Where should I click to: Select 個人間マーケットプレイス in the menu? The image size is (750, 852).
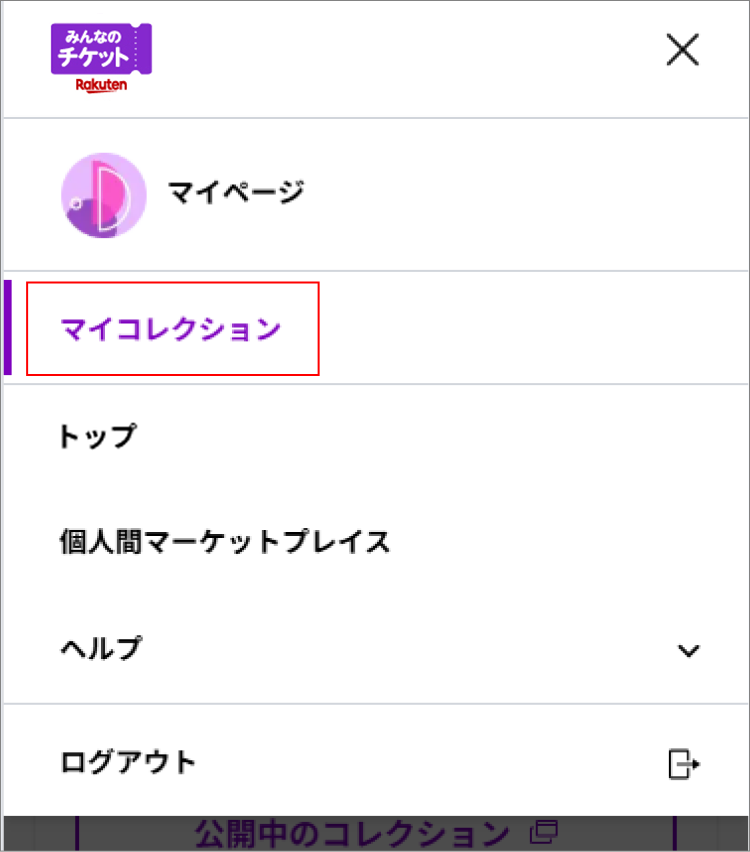[224, 540]
